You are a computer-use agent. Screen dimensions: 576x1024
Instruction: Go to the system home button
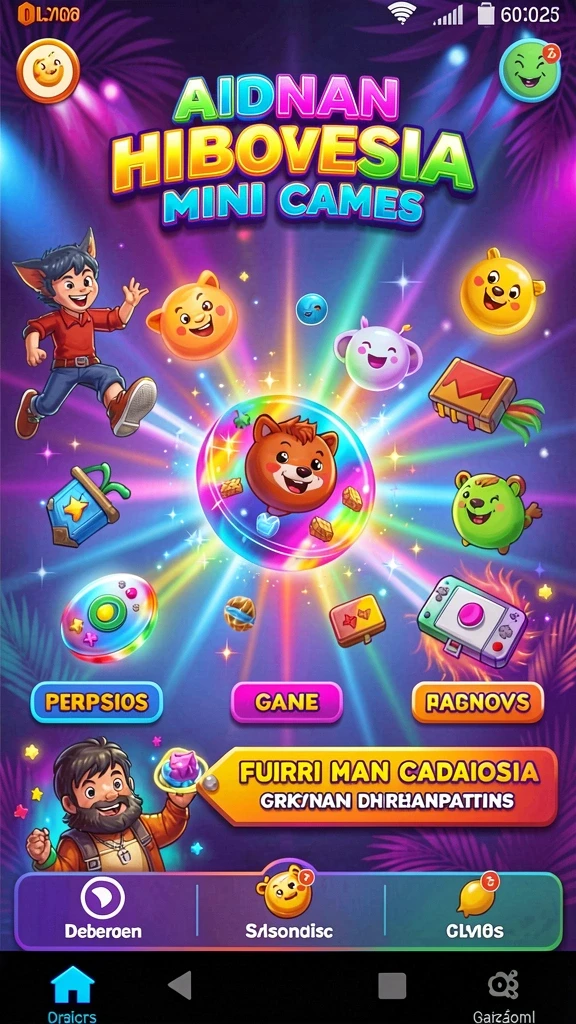click(72, 991)
